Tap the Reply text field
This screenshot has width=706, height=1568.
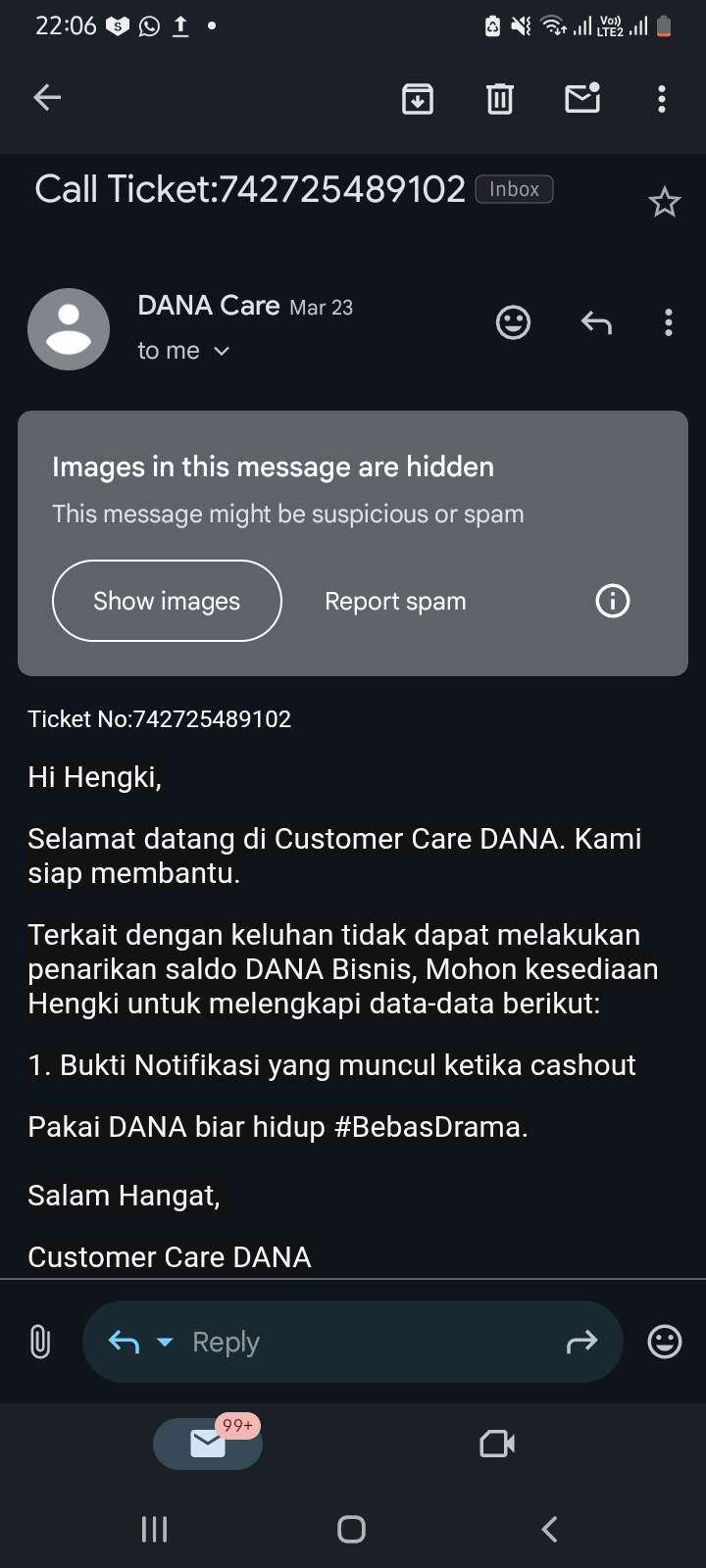coord(373,1342)
